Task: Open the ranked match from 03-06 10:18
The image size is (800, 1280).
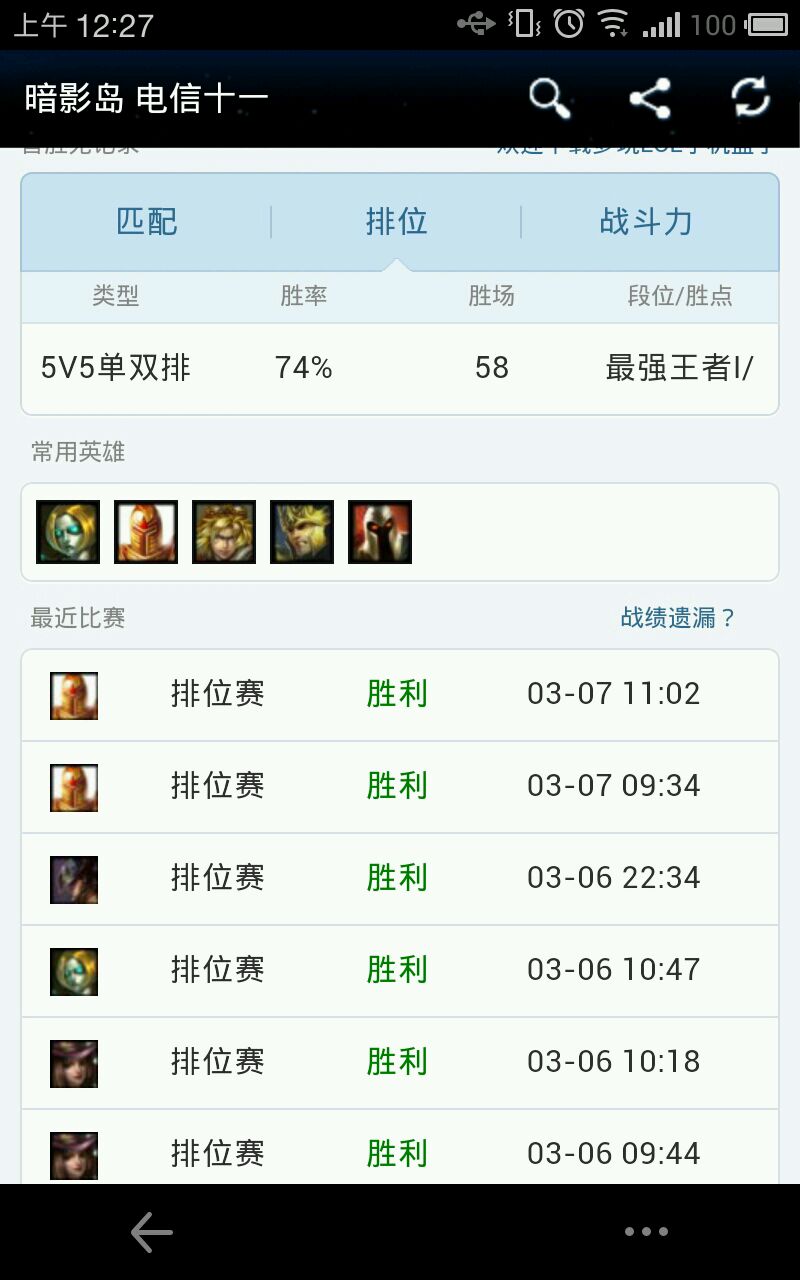Action: (400, 1063)
